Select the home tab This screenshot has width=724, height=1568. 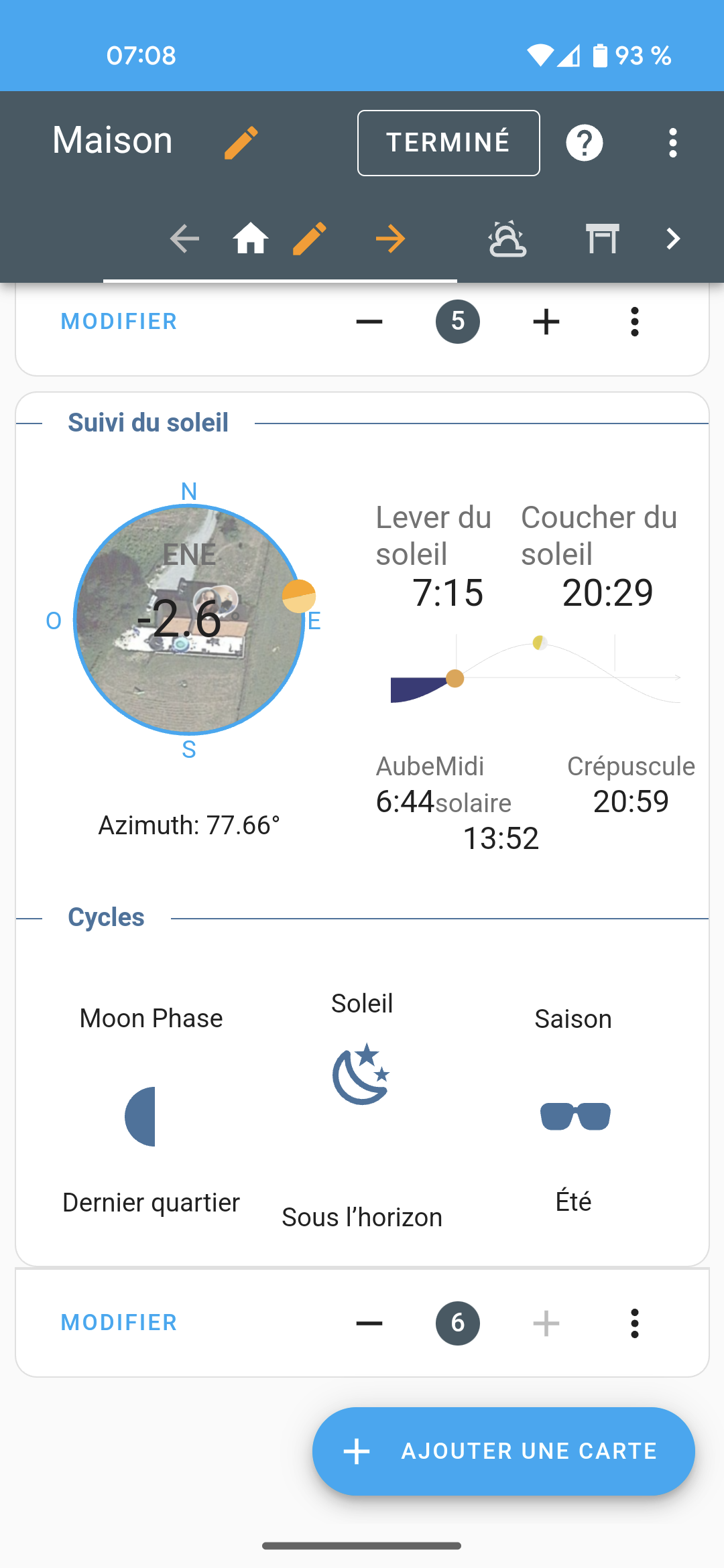click(251, 239)
